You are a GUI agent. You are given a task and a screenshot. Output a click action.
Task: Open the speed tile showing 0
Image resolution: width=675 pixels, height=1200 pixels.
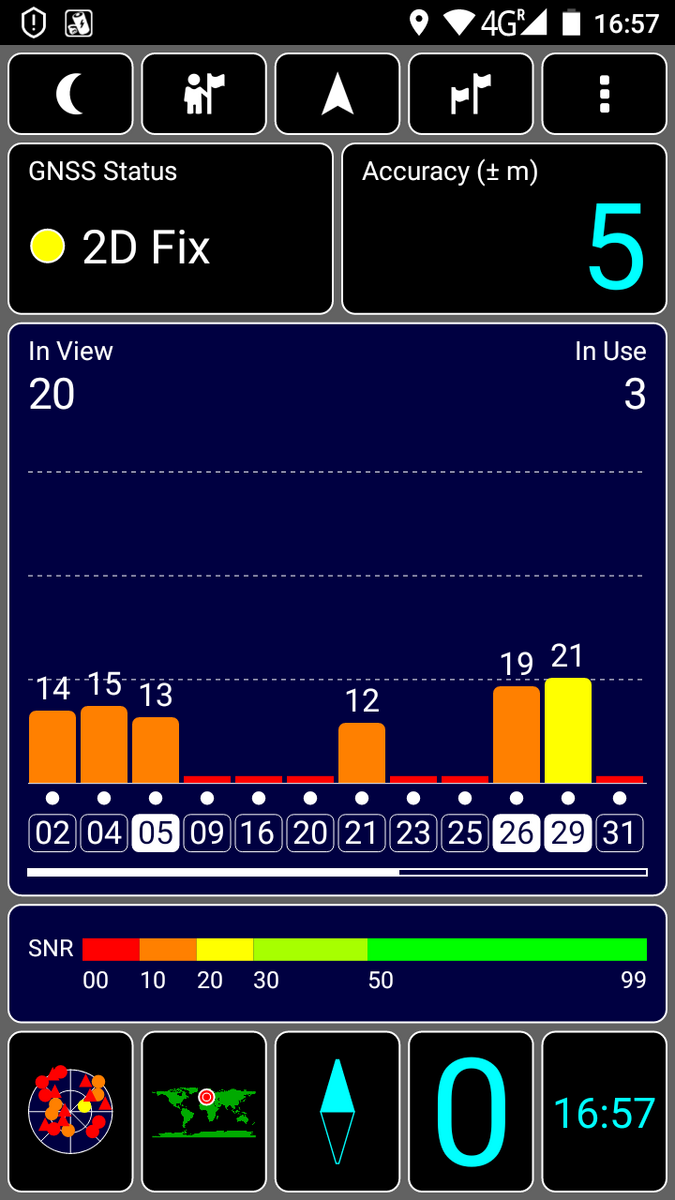(x=471, y=1112)
